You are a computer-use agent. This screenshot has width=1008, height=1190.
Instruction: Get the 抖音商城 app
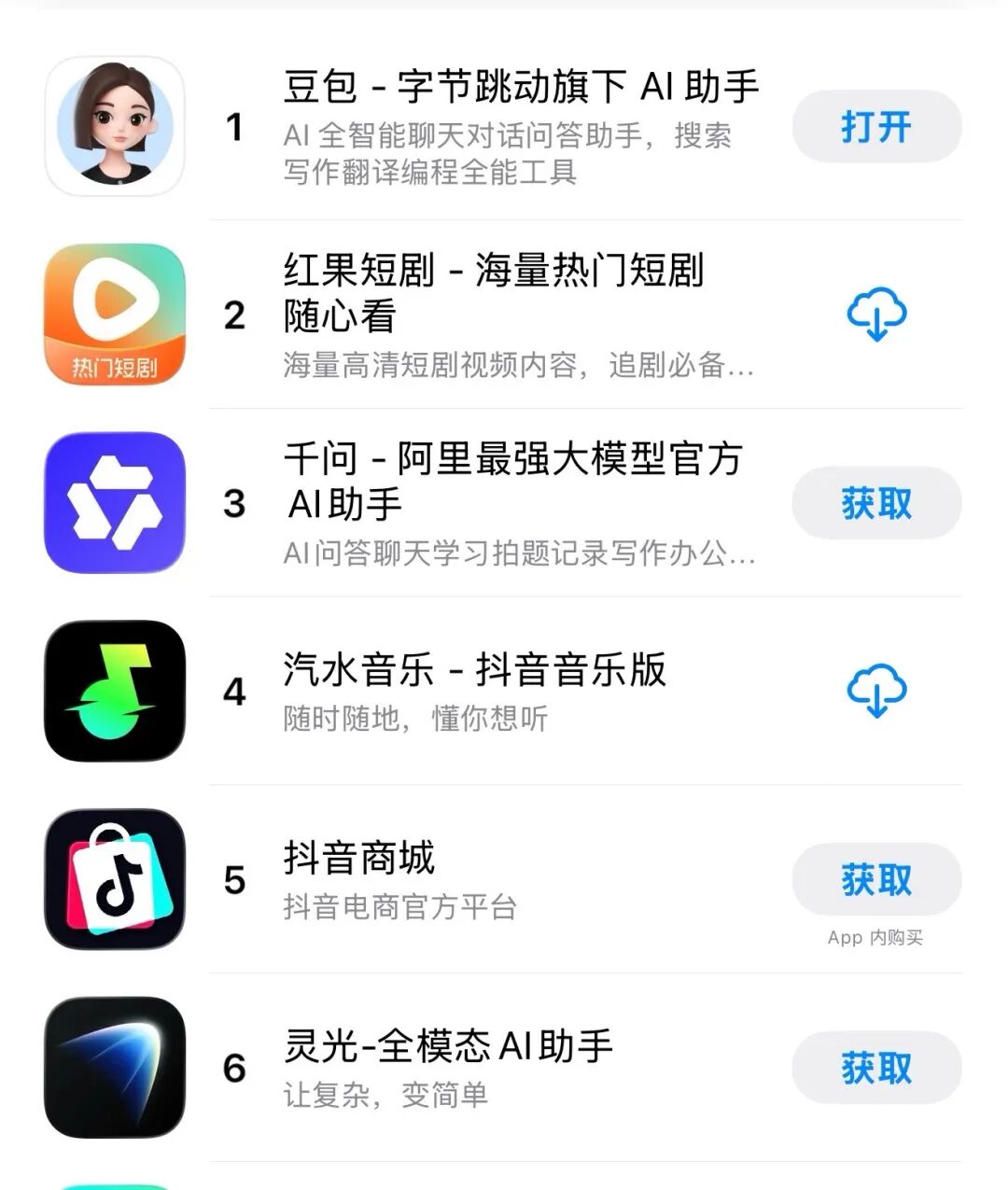(875, 879)
